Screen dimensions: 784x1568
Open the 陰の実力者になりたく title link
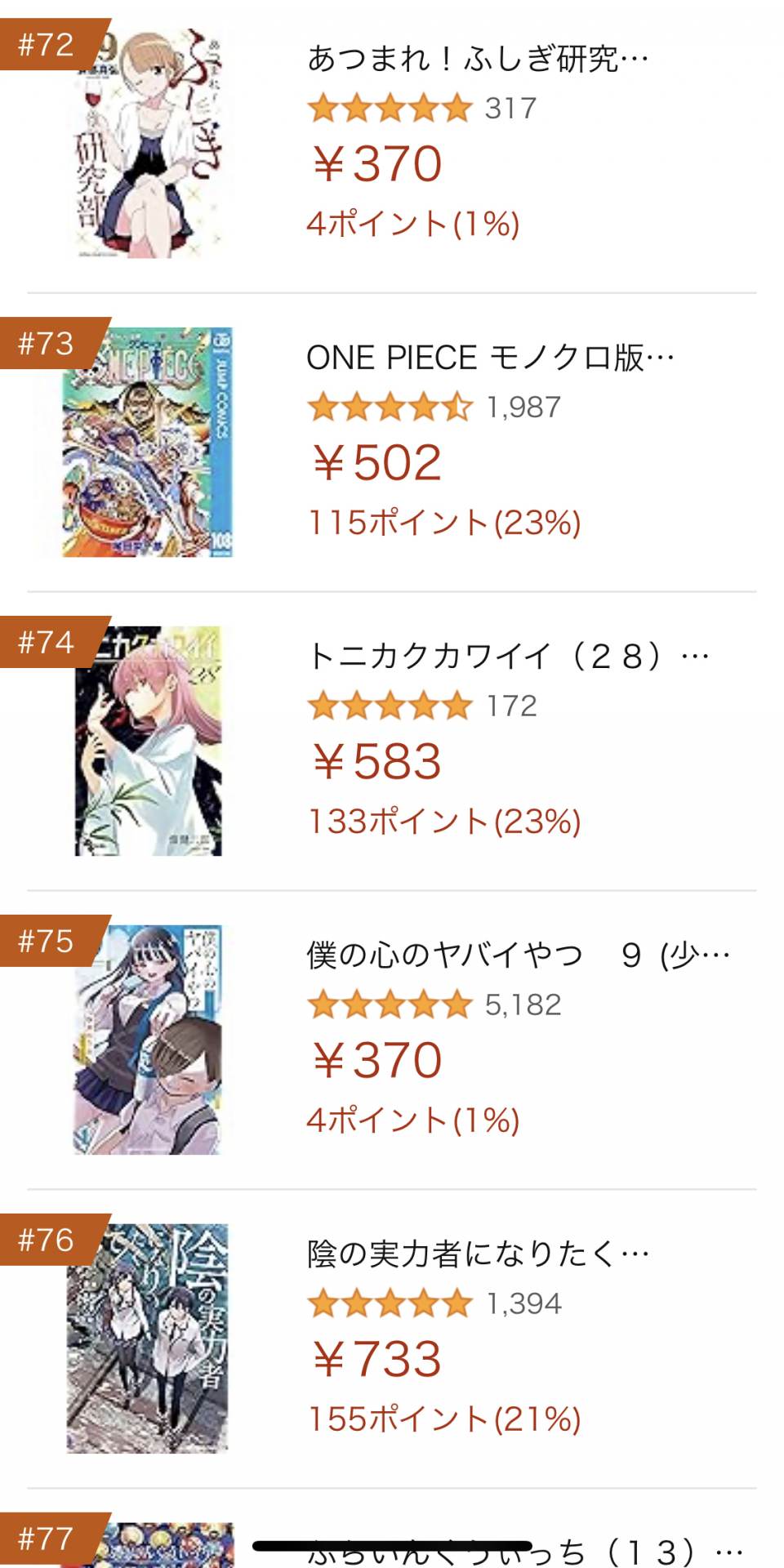click(478, 1254)
